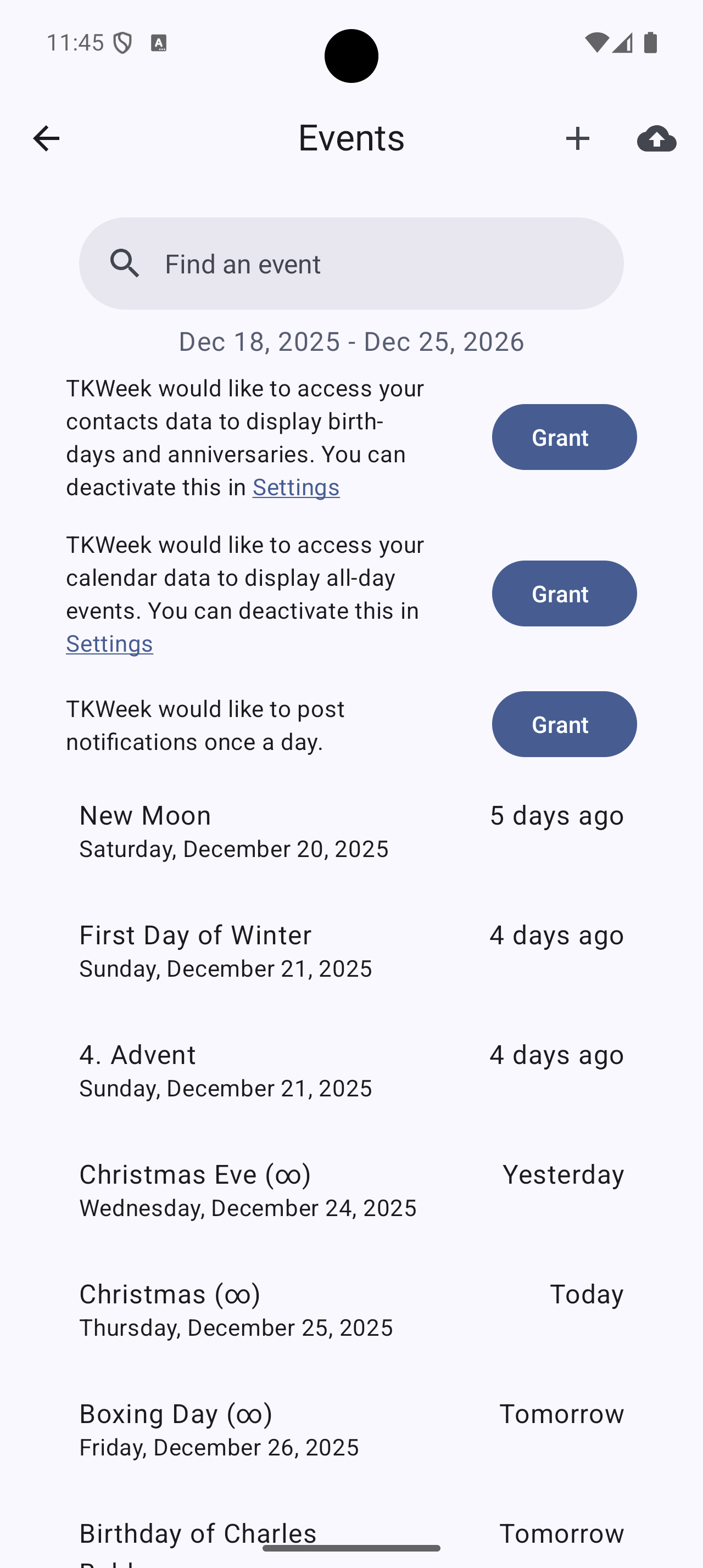Grant access to calendar data
The image size is (703, 1568).
(563, 593)
